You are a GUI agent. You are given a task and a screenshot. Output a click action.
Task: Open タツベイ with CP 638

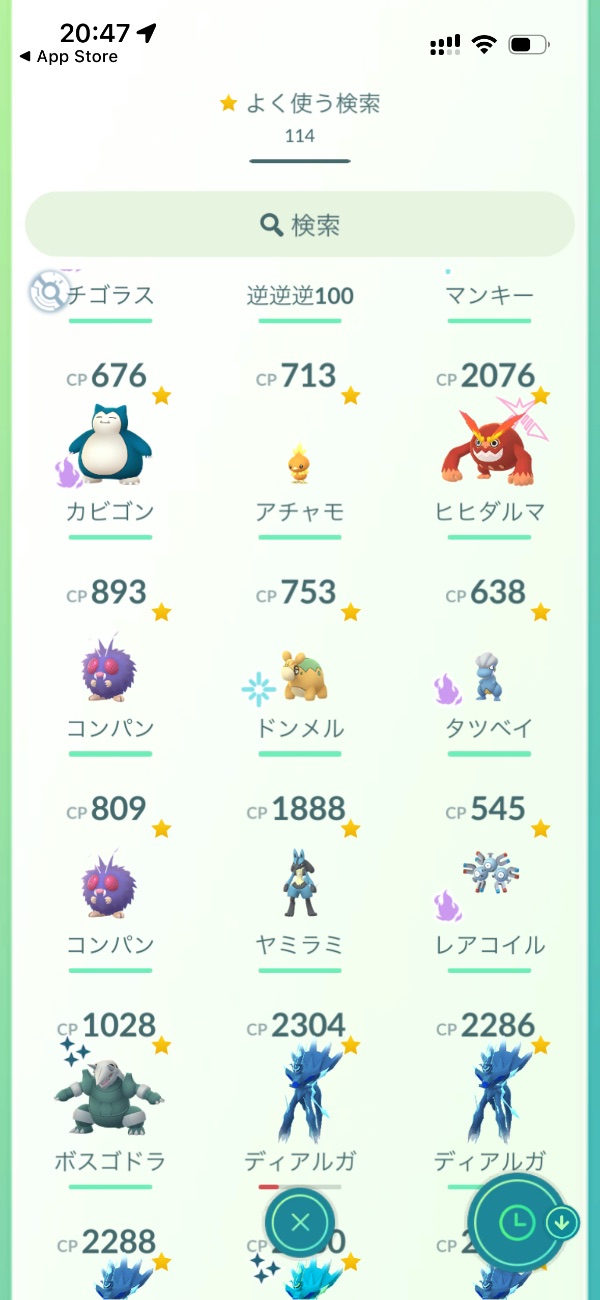coord(490,675)
